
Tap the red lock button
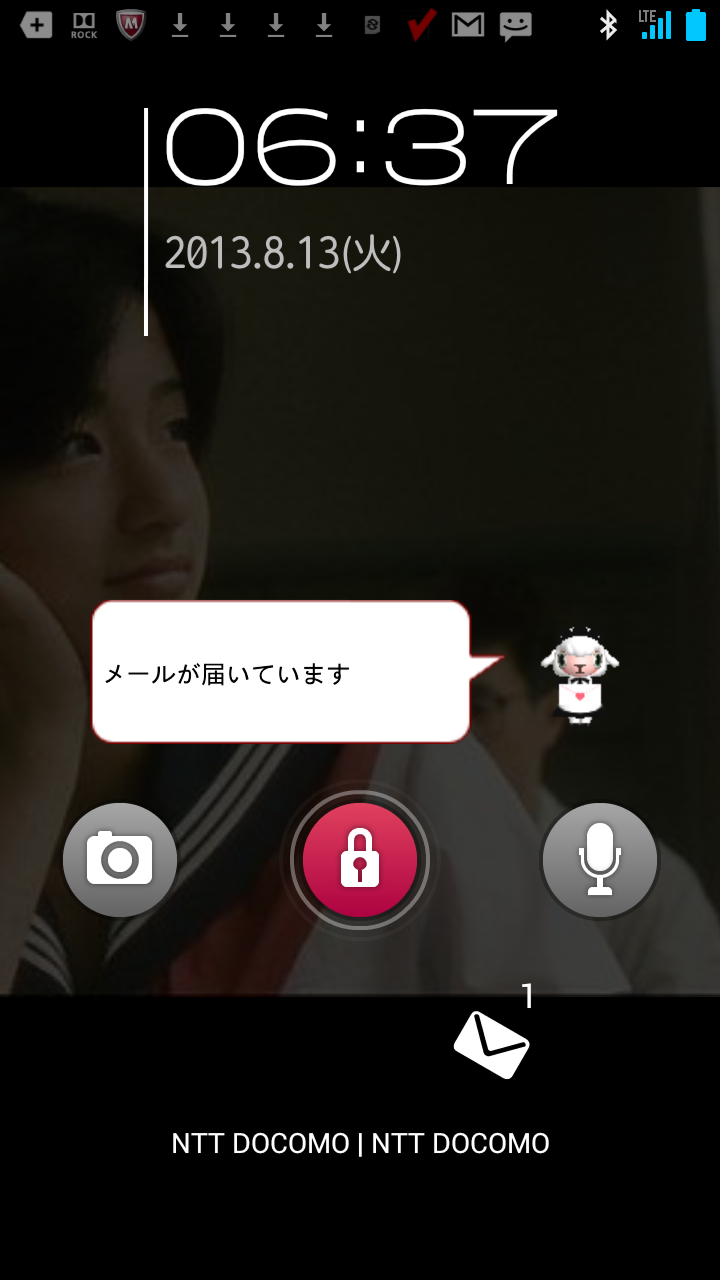(360, 859)
